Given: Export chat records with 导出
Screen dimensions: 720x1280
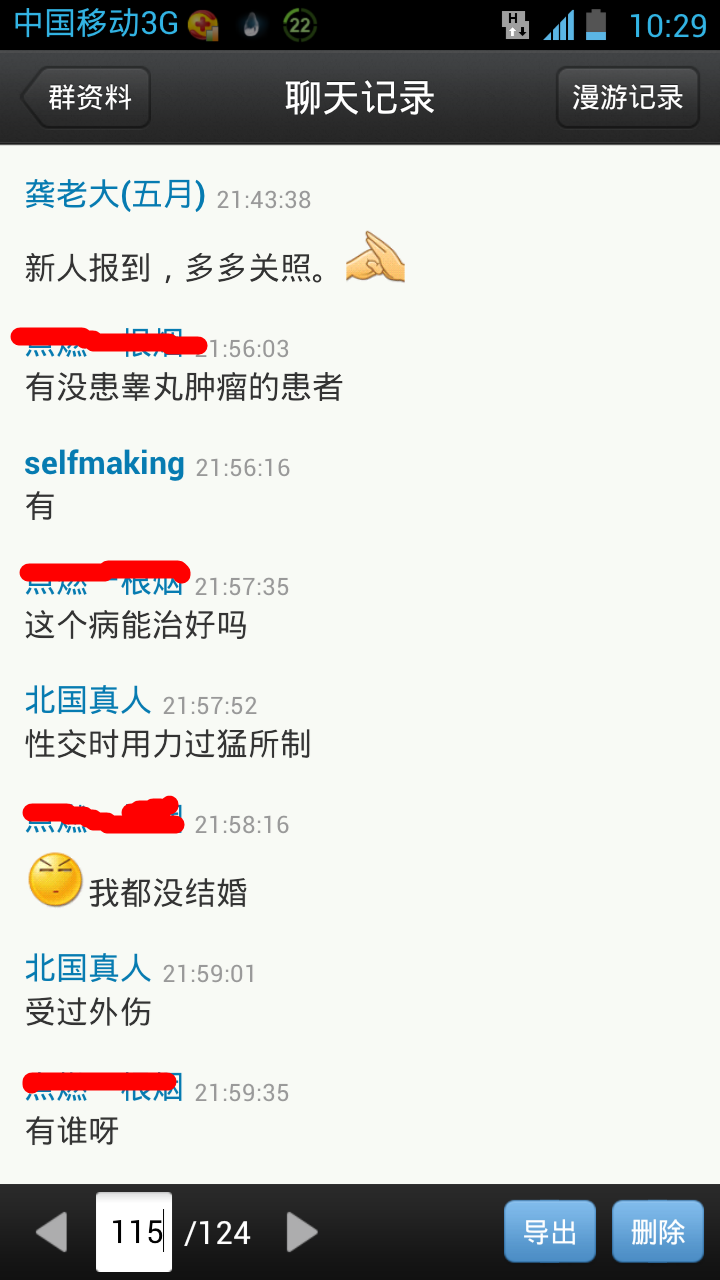Looking at the screenshot, I should pos(549,1232).
